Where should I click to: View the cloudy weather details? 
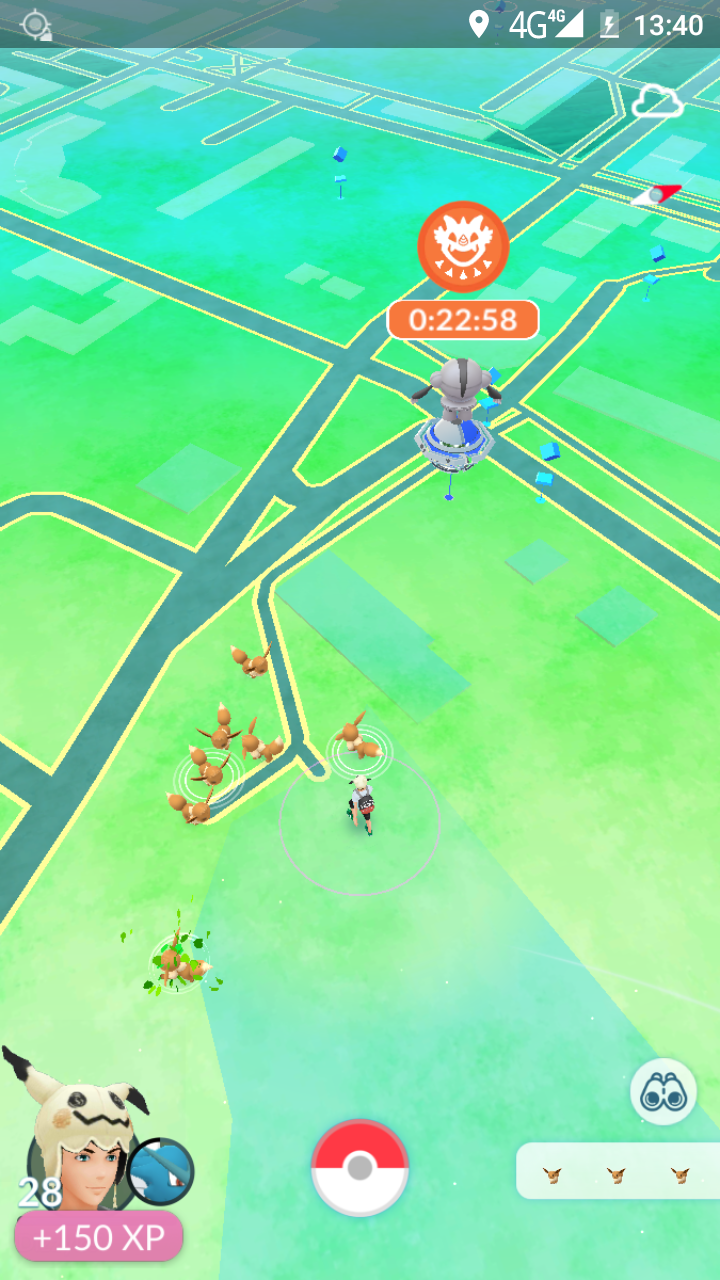coord(657,101)
